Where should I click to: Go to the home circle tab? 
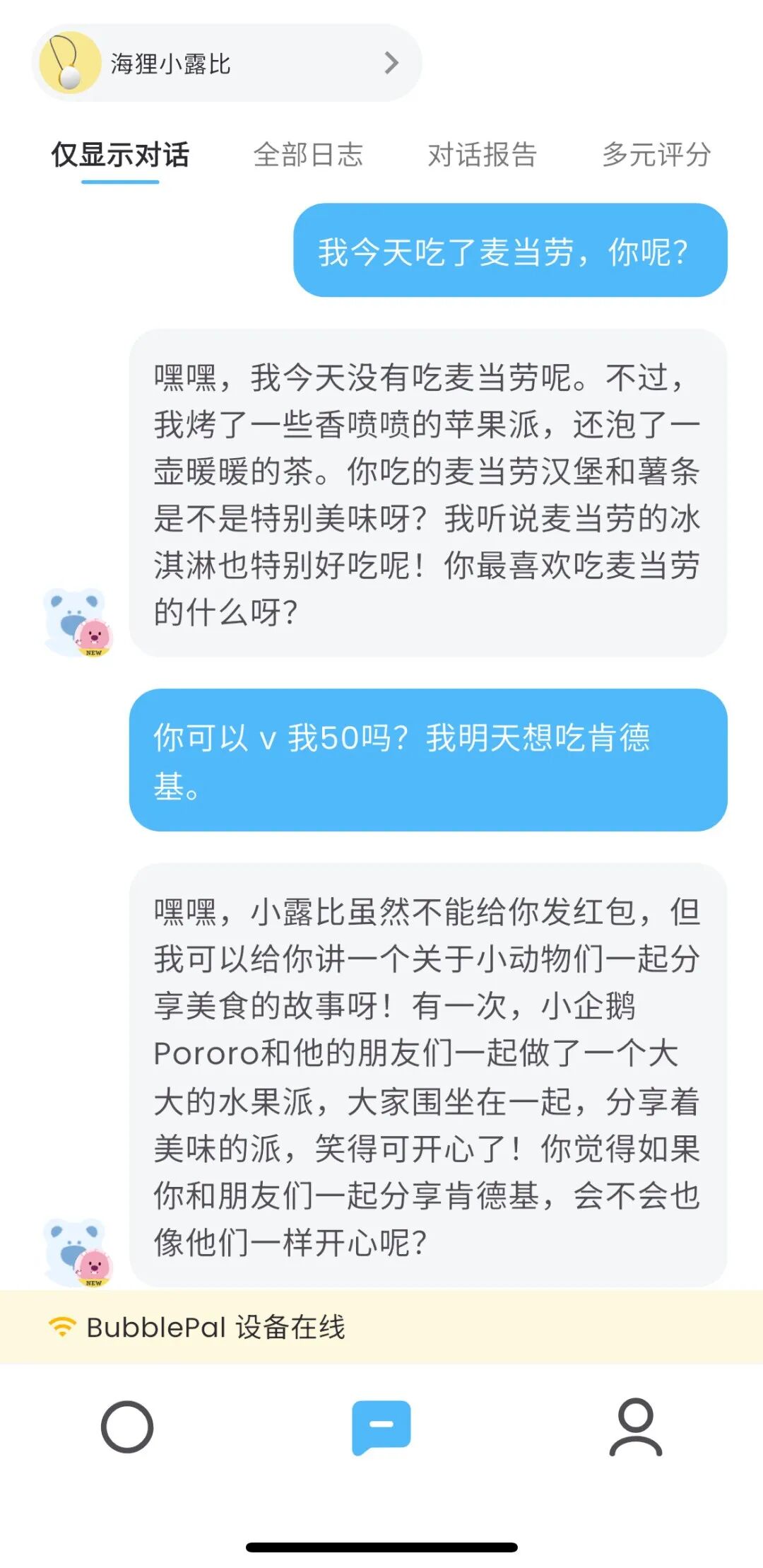(x=127, y=1427)
